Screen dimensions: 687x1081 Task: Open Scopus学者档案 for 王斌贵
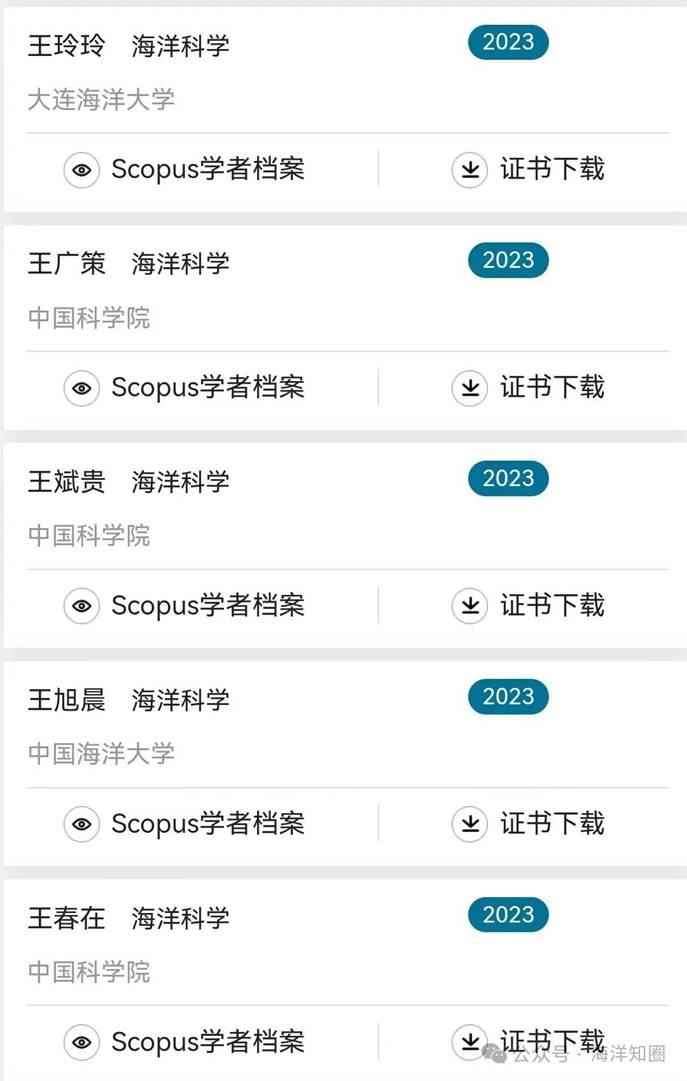click(x=185, y=605)
